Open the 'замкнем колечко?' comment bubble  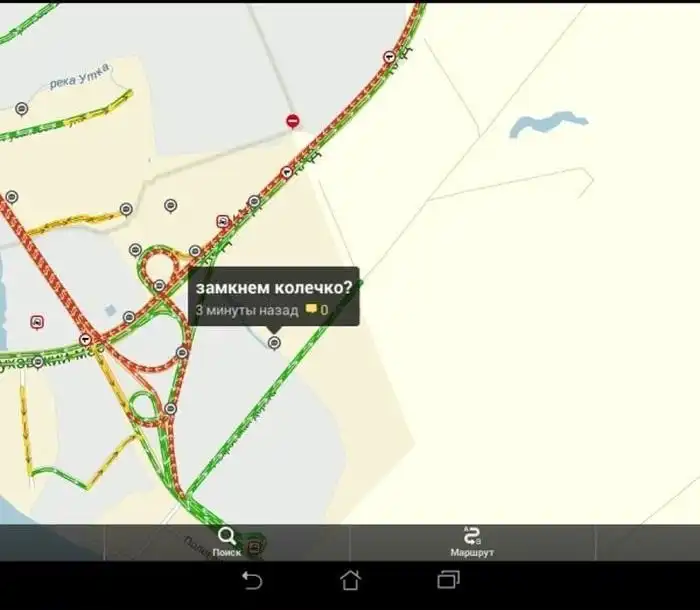tap(273, 297)
